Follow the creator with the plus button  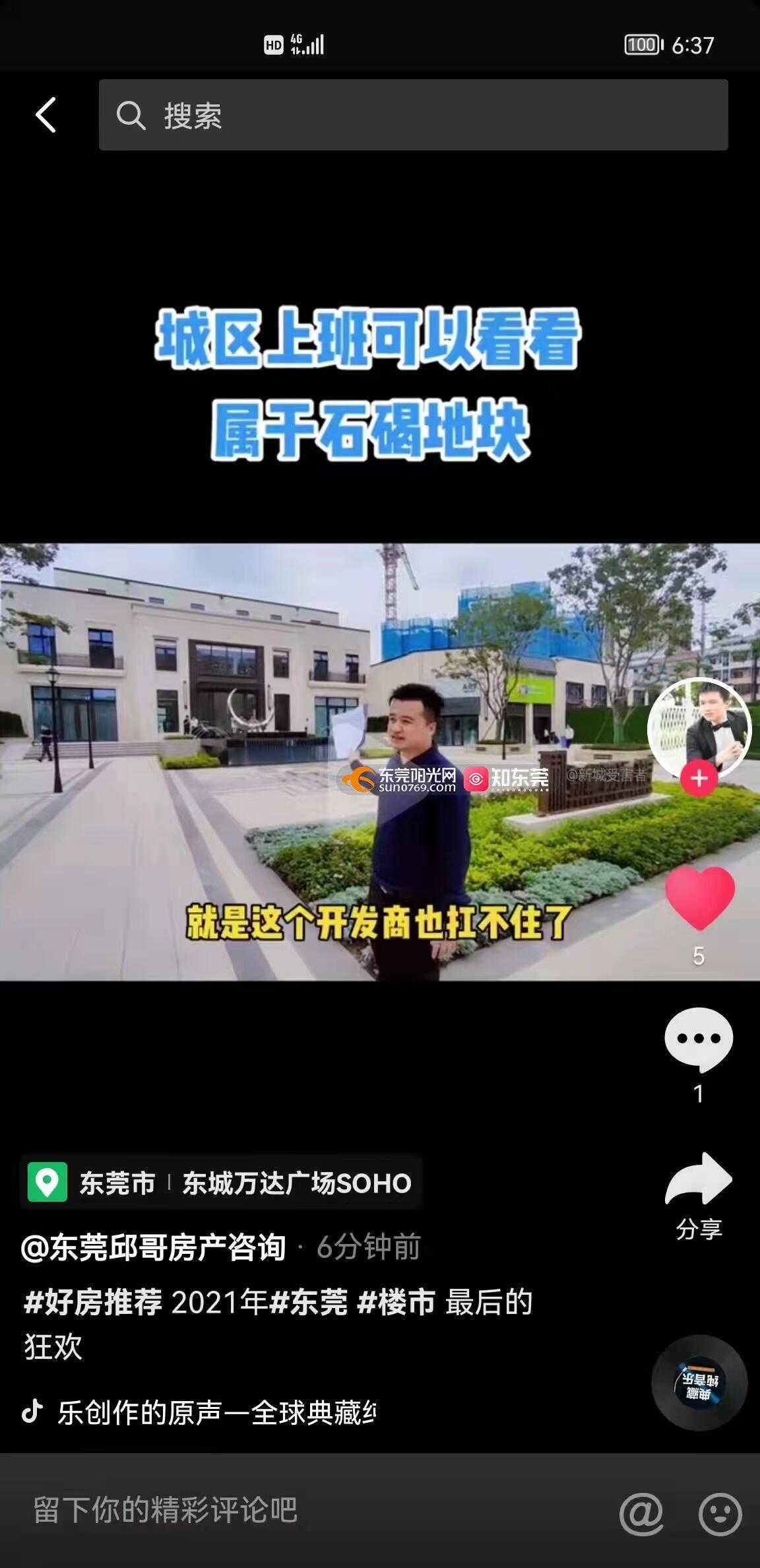[x=699, y=779]
